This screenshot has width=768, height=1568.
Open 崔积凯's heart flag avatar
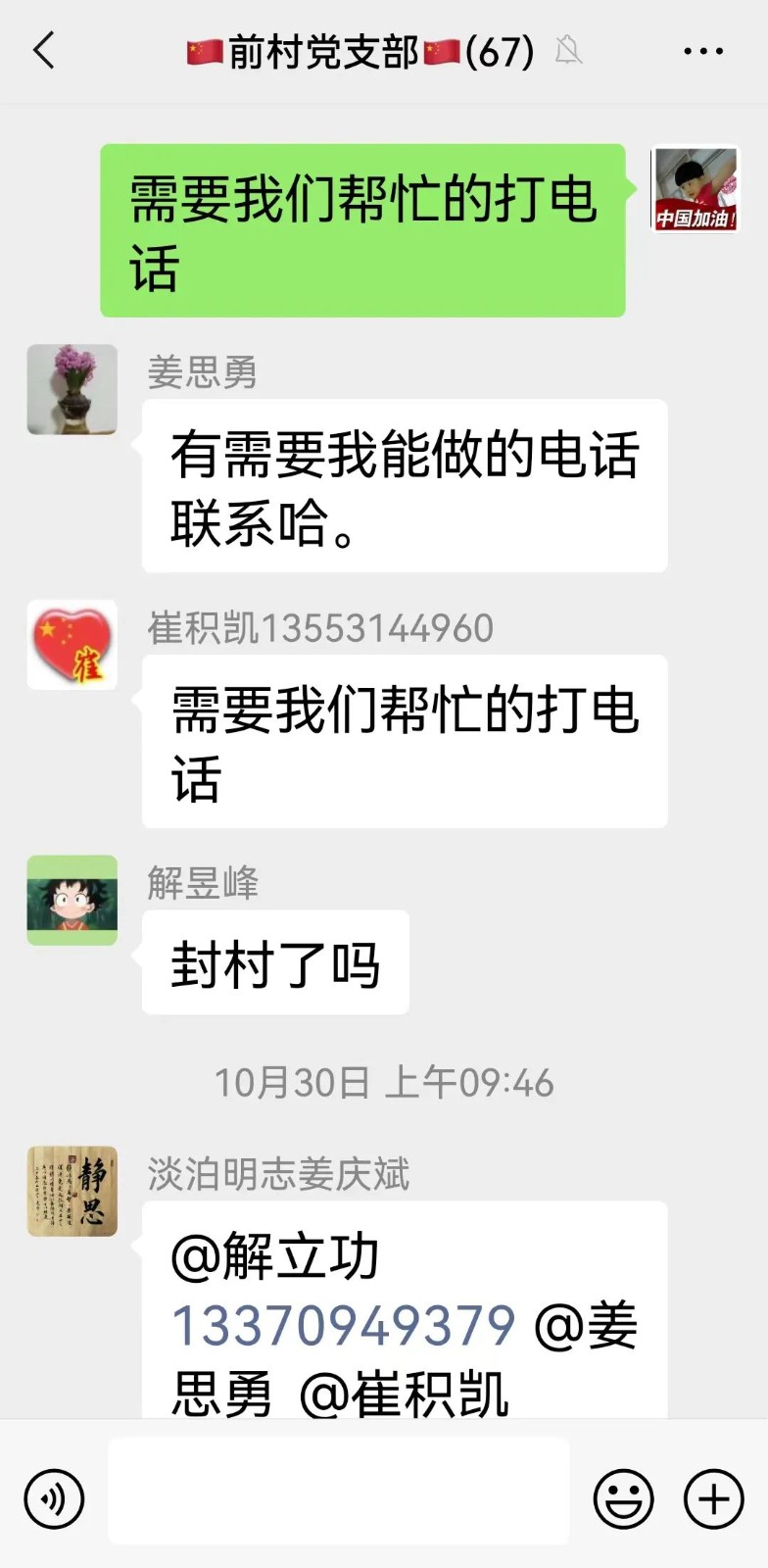[72, 645]
